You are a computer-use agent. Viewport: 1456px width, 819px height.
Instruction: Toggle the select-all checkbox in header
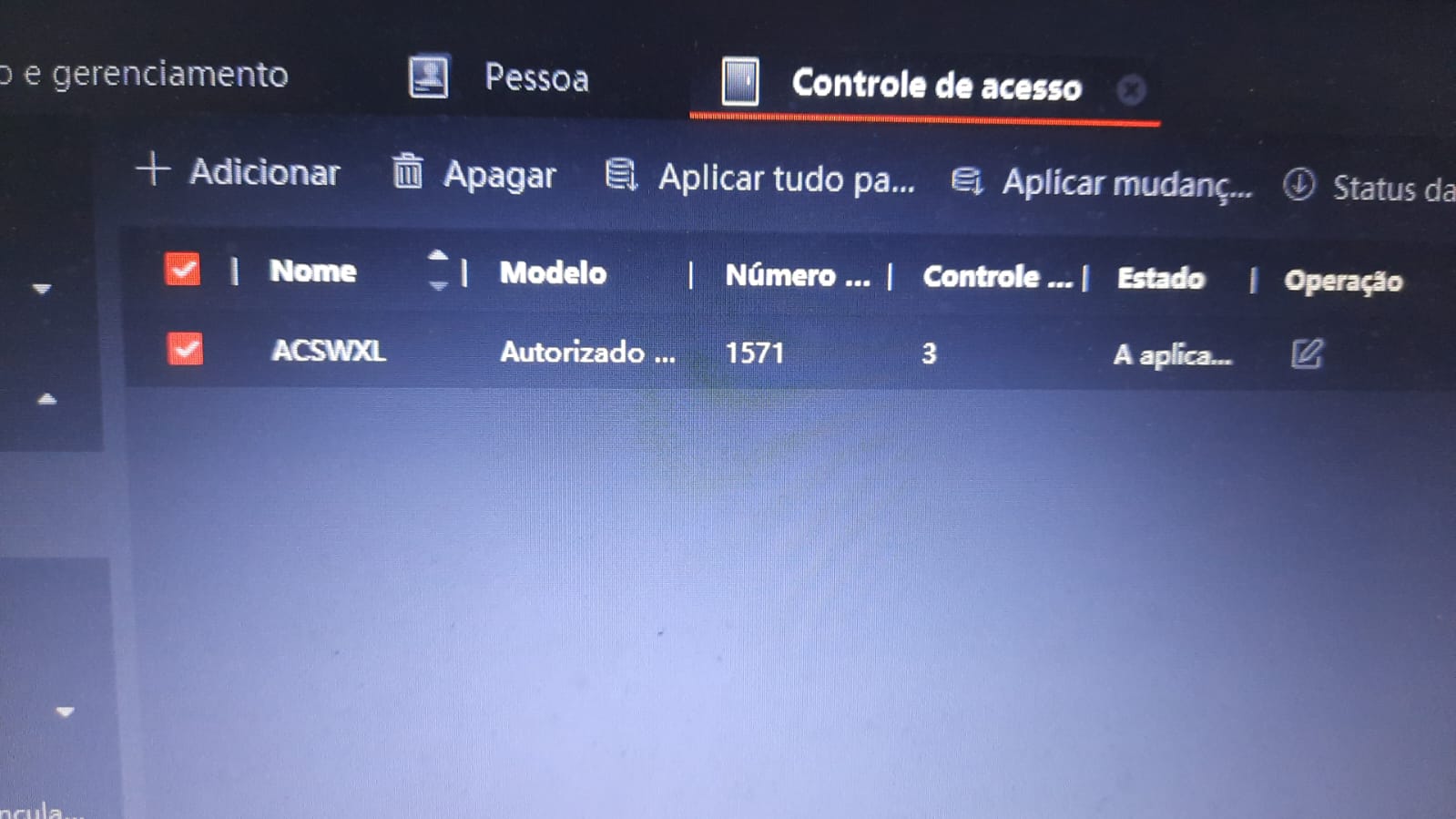tap(182, 270)
